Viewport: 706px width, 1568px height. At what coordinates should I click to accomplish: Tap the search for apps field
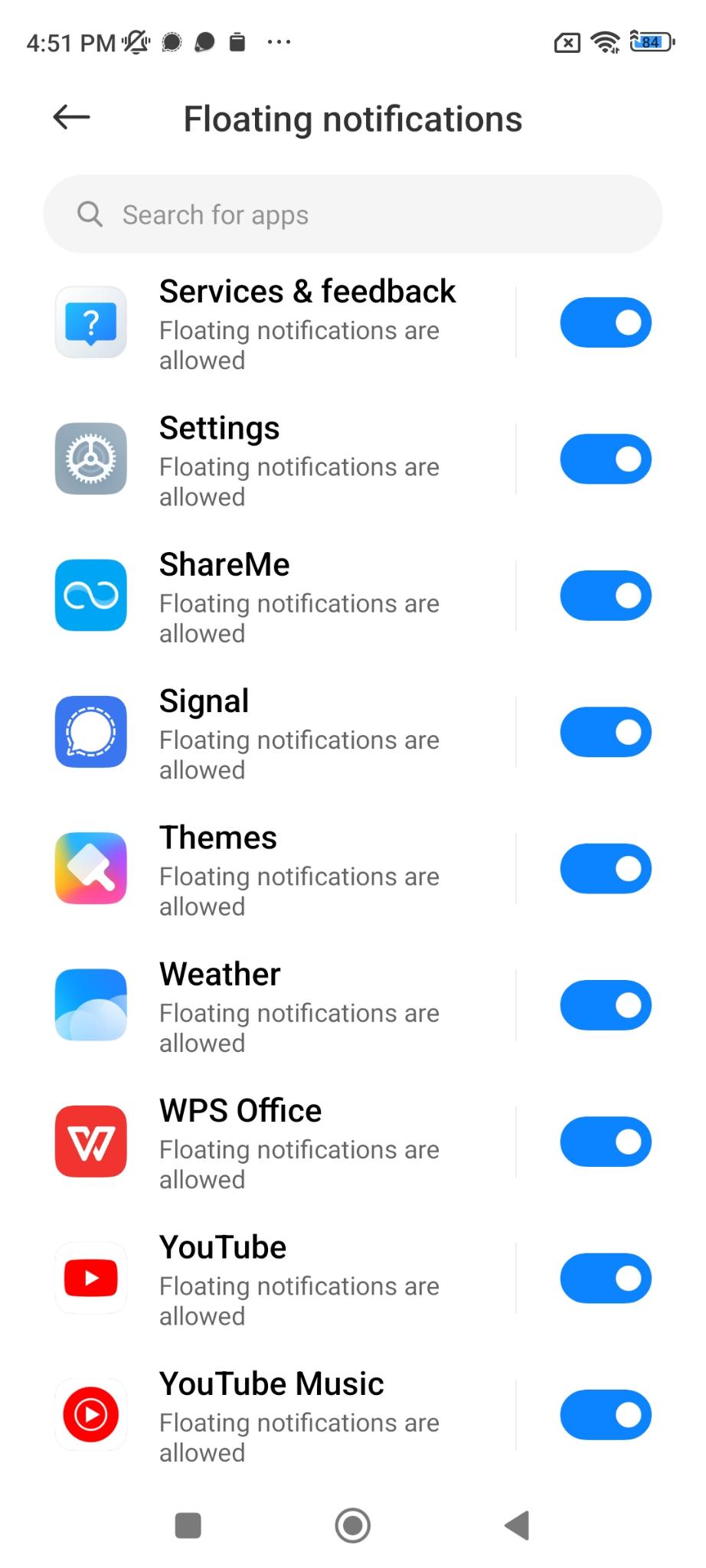352,214
